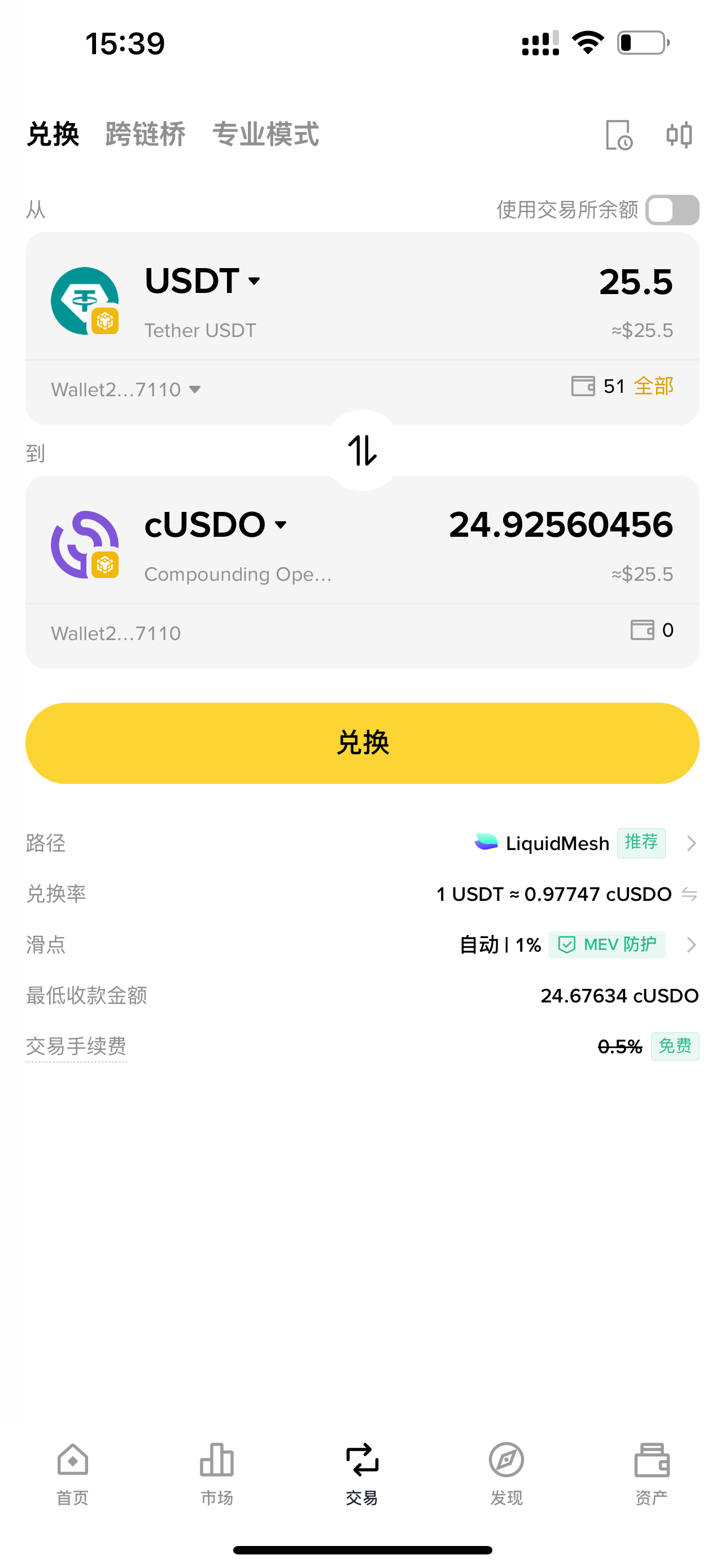
Task: Switch to the 跨链桥 tab
Action: (x=146, y=134)
